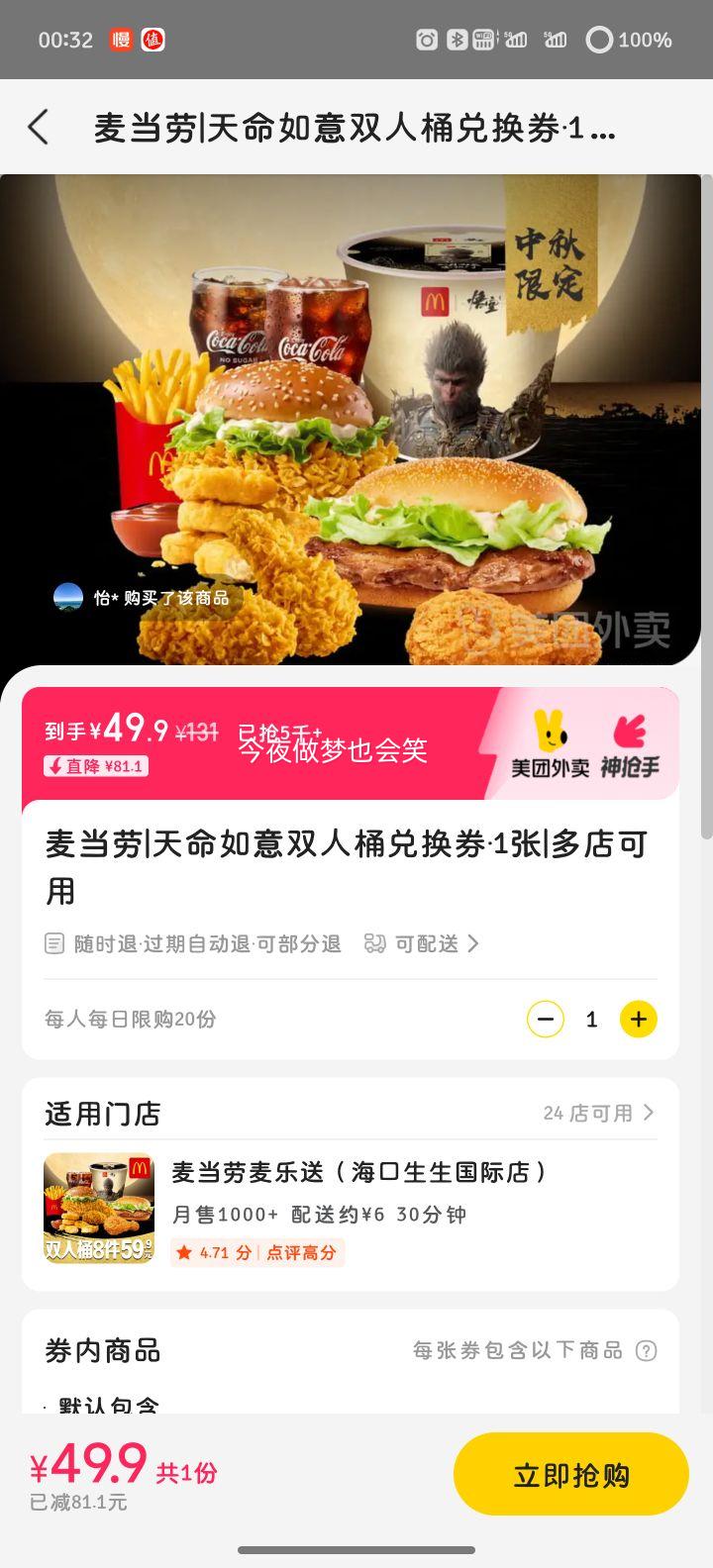
Task: View the McDonald's combo product image
Action: click(351, 420)
